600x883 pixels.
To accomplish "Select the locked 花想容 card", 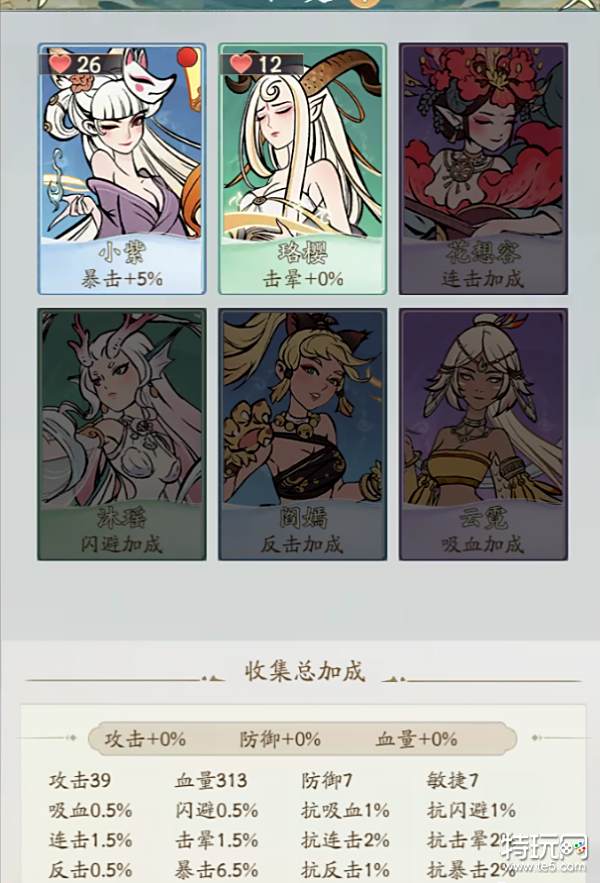I will [x=483, y=168].
